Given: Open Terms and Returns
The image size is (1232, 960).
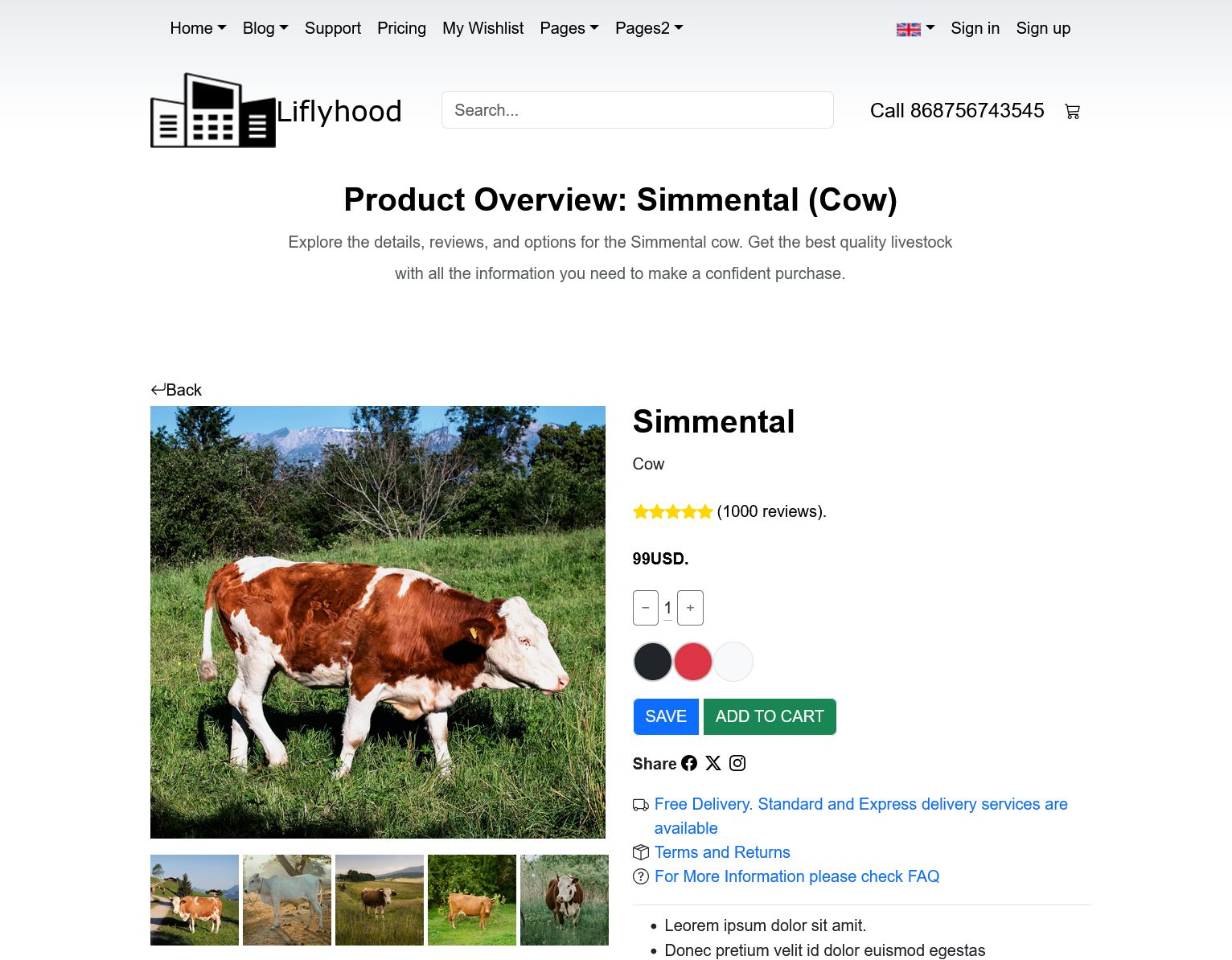Looking at the screenshot, I should (721, 852).
